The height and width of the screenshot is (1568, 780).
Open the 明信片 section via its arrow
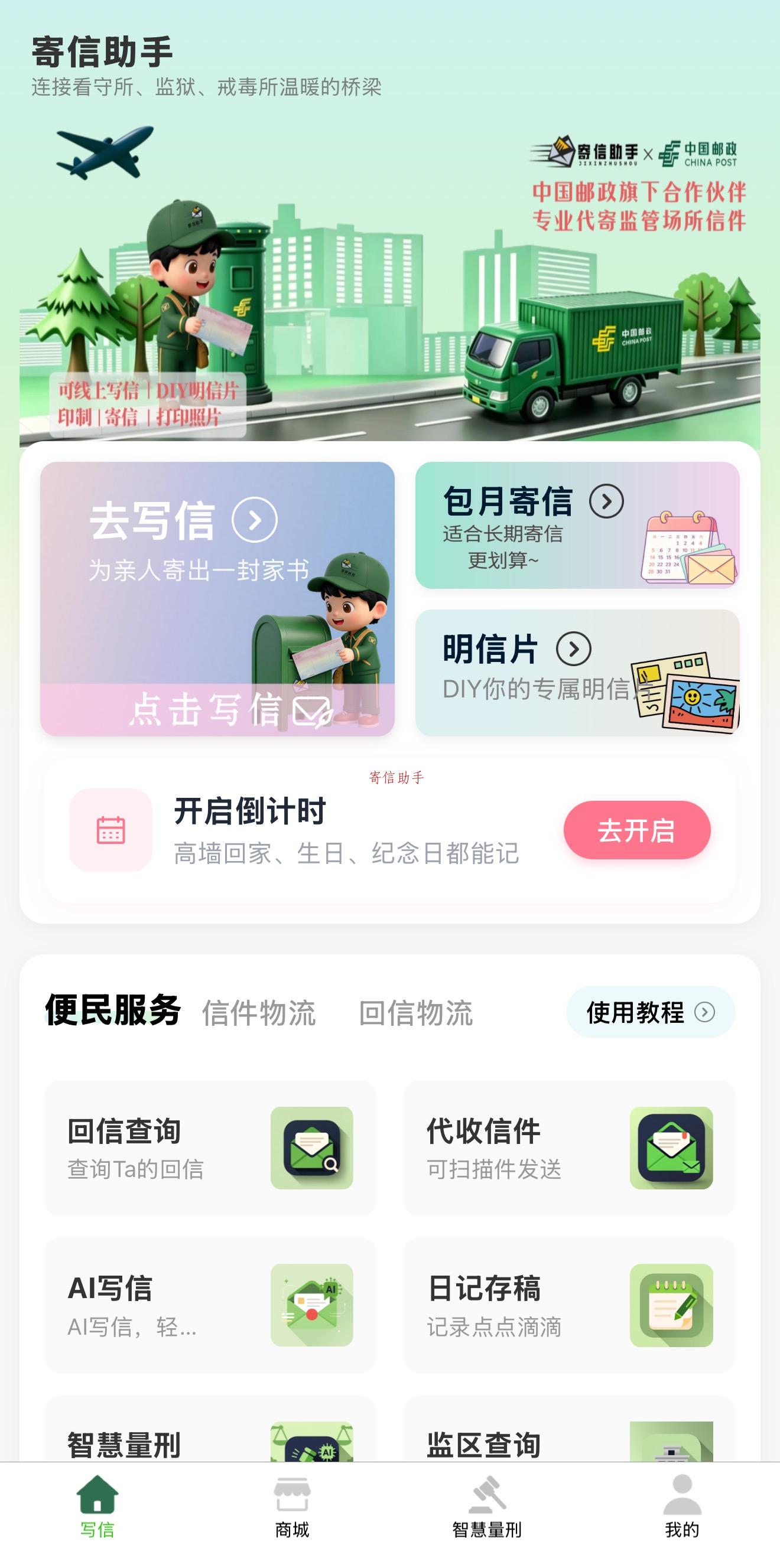[573, 650]
